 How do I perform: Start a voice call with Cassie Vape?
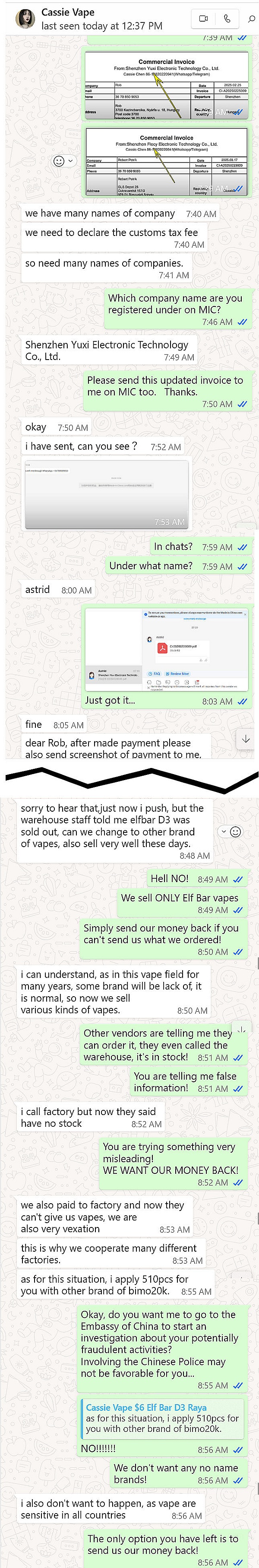[227, 19]
